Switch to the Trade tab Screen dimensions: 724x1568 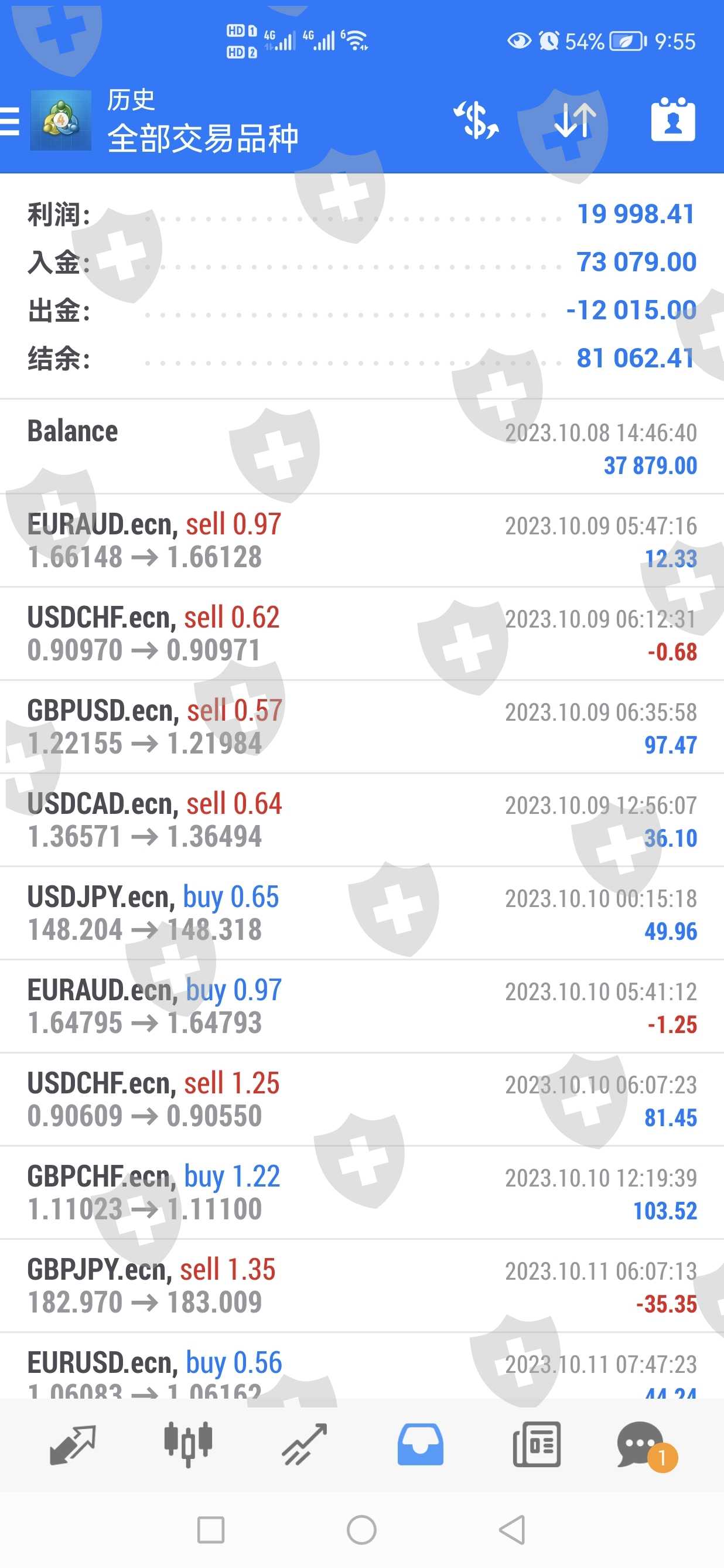[304, 1444]
